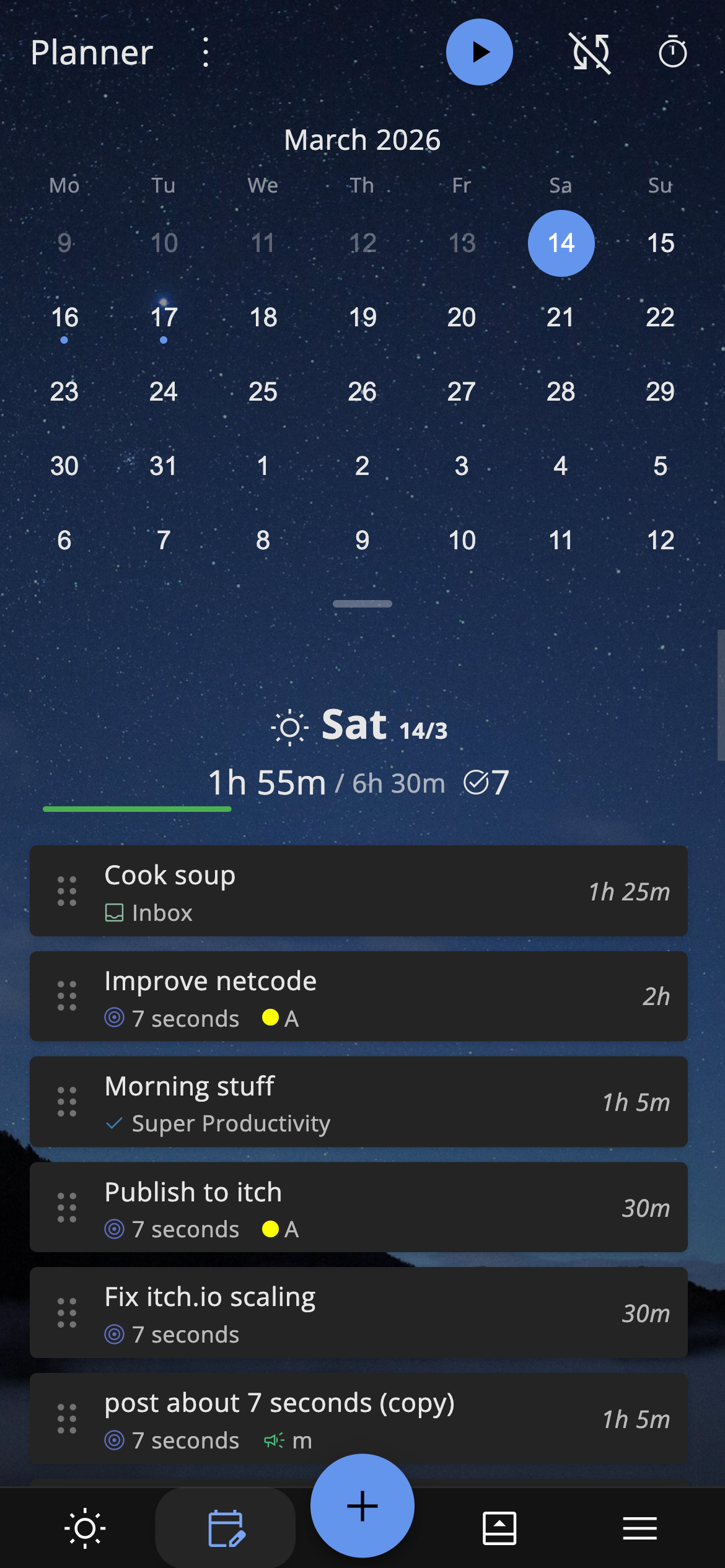Image resolution: width=725 pixels, height=1568 pixels.
Task: Select March 17 on the calendar
Action: [164, 318]
